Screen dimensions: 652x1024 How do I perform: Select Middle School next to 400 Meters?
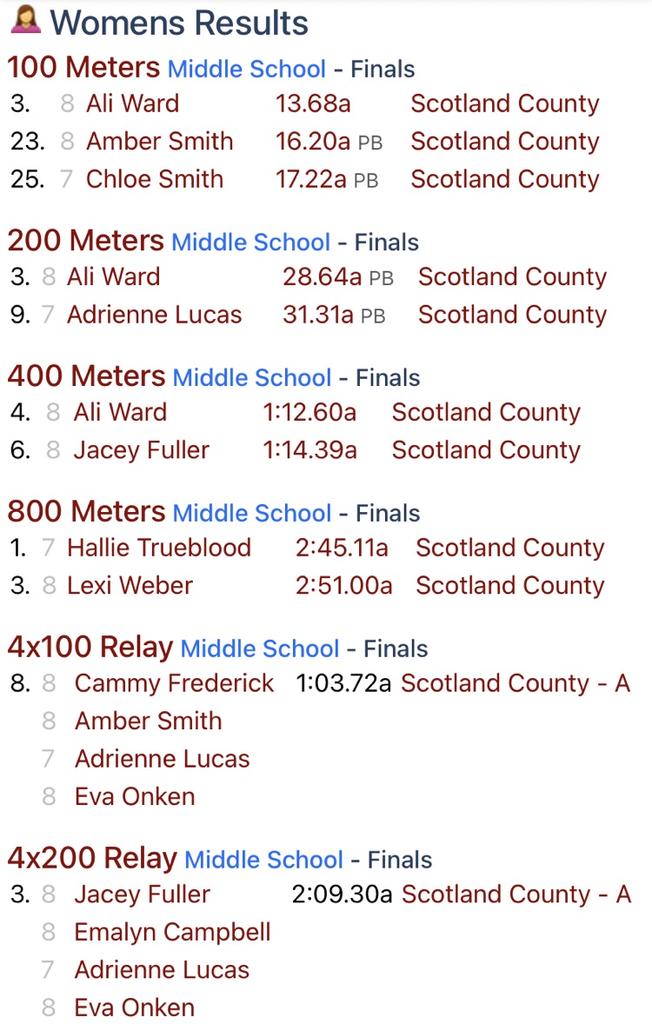[251, 378]
